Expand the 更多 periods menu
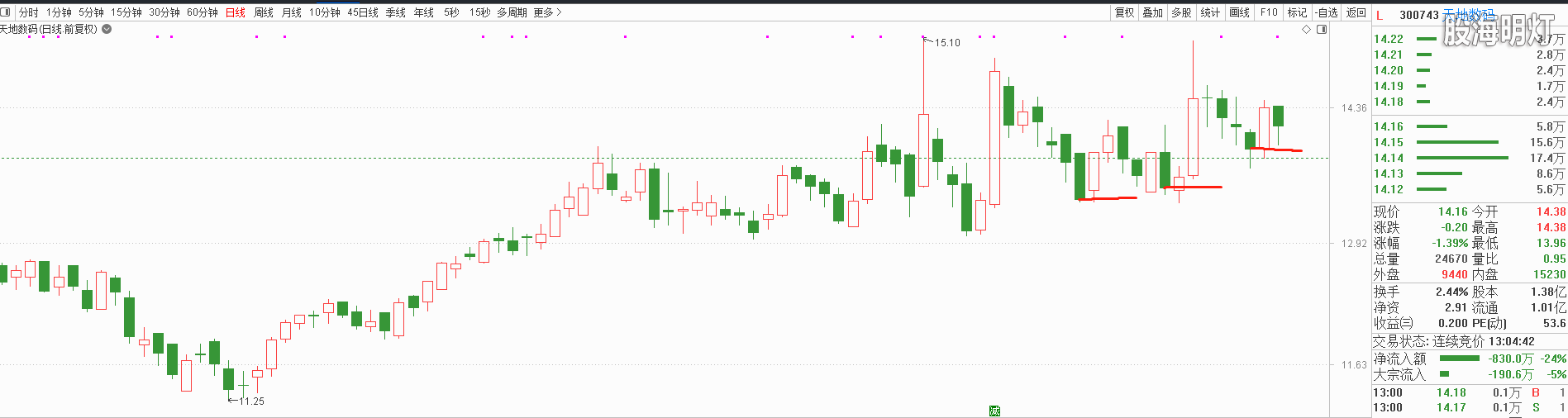Image resolution: width=1568 pixels, height=418 pixels. (547, 12)
